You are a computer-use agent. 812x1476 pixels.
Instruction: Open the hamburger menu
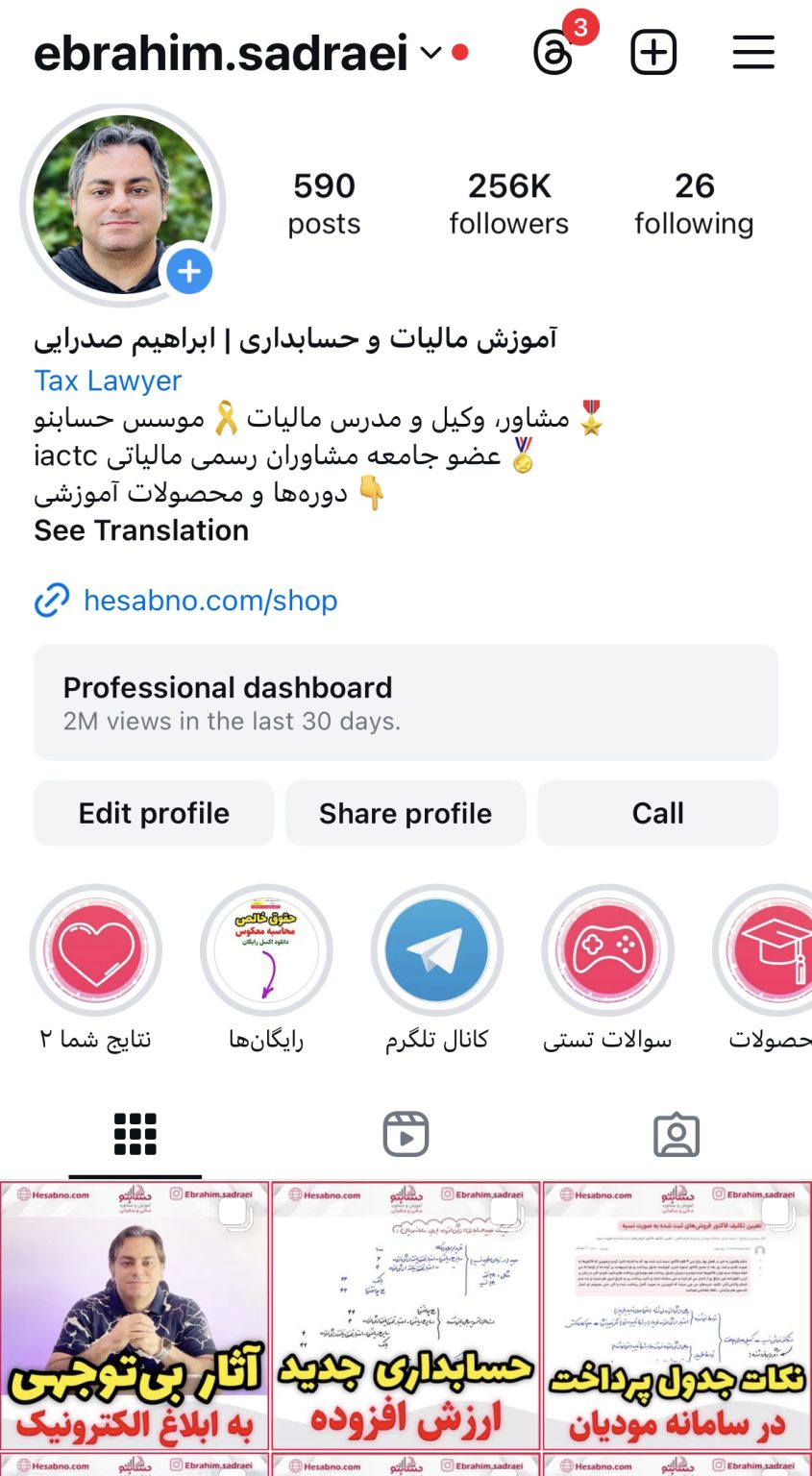click(753, 53)
